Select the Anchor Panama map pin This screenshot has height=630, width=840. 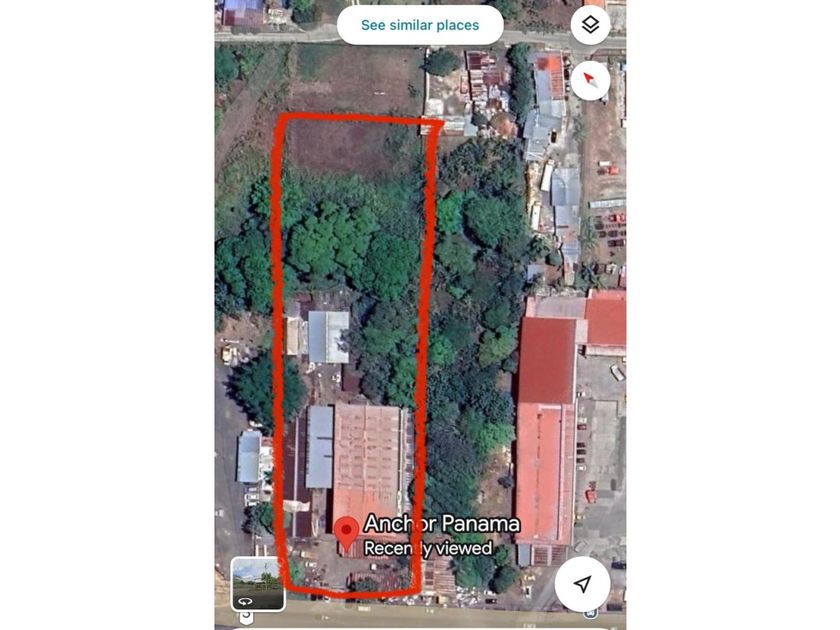click(x=346, y=533)
